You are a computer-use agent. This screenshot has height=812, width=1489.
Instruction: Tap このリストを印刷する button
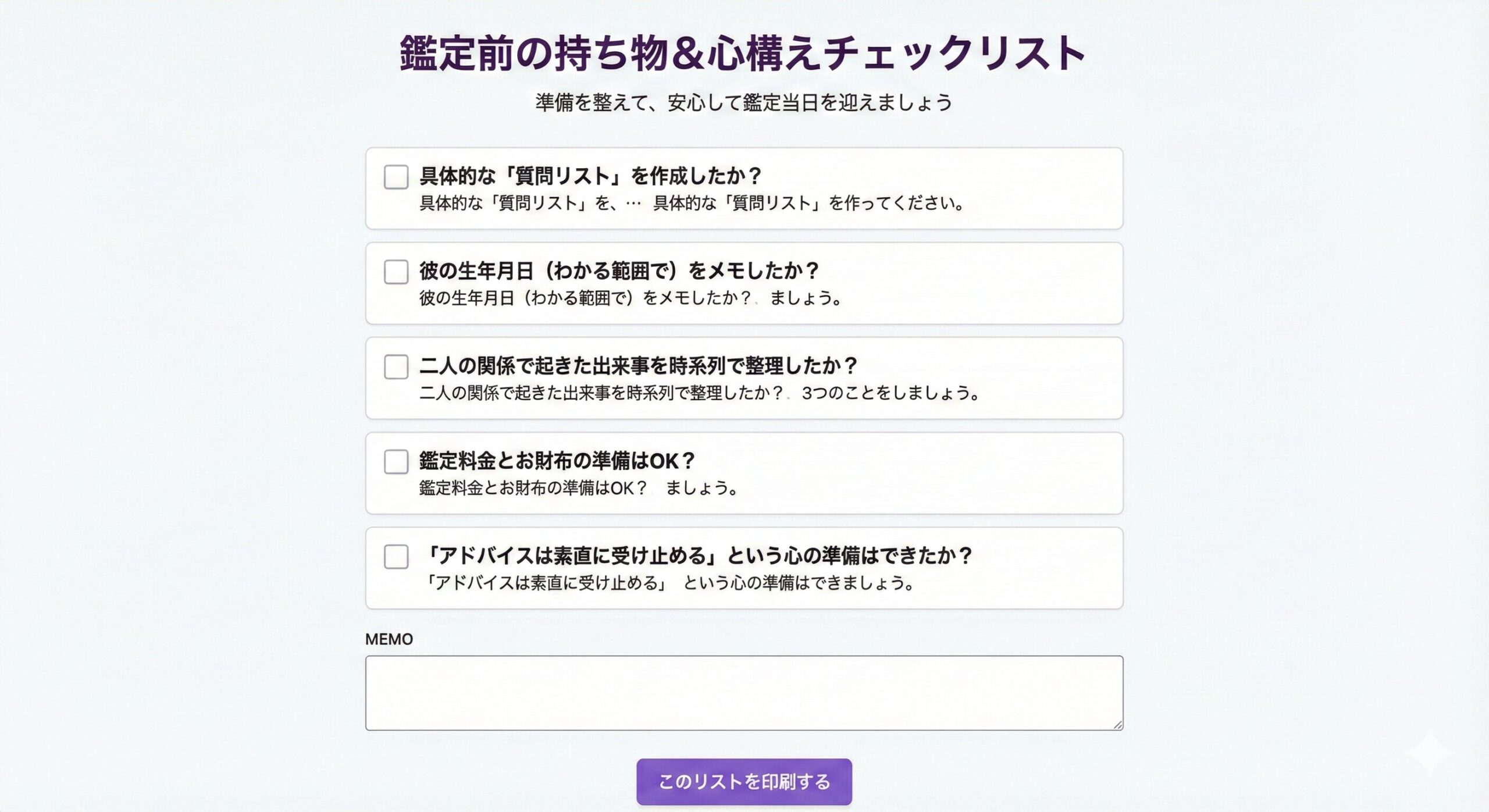(x=744, y=781)
